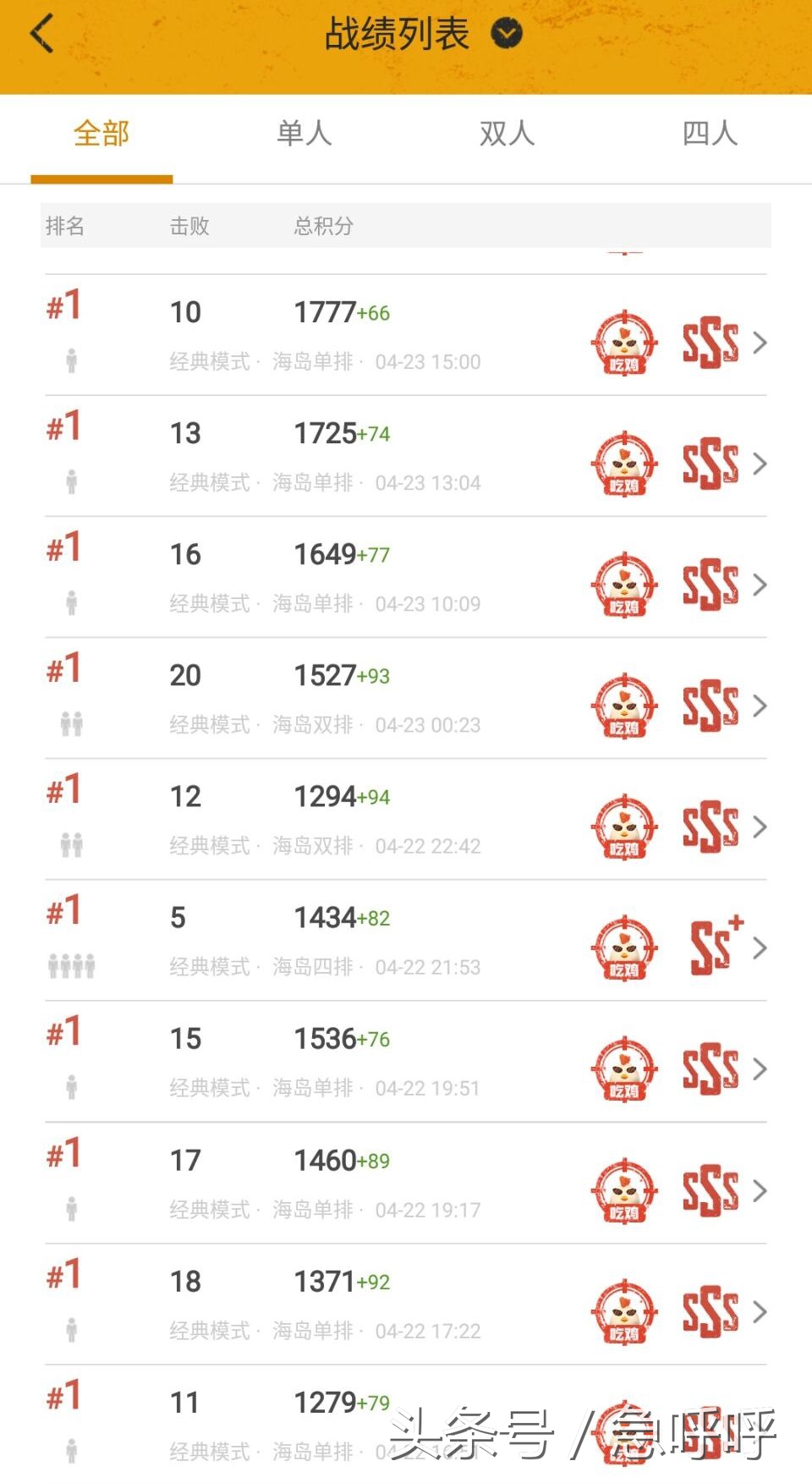Open the dropdown chevron beside 战绩列表 title

505,34
